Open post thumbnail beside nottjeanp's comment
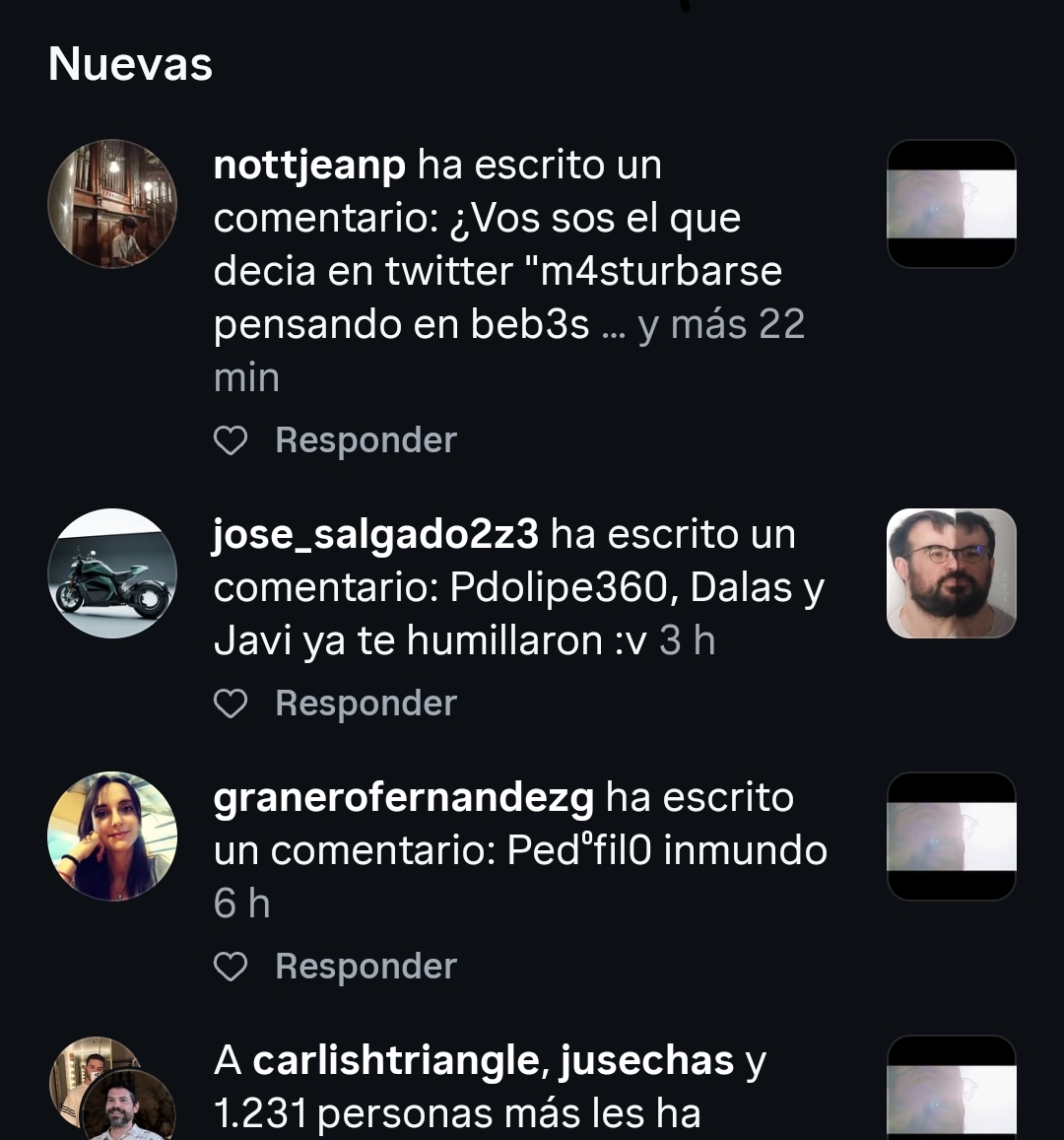The image size is (1064, 1140). [x=951, y=204]
